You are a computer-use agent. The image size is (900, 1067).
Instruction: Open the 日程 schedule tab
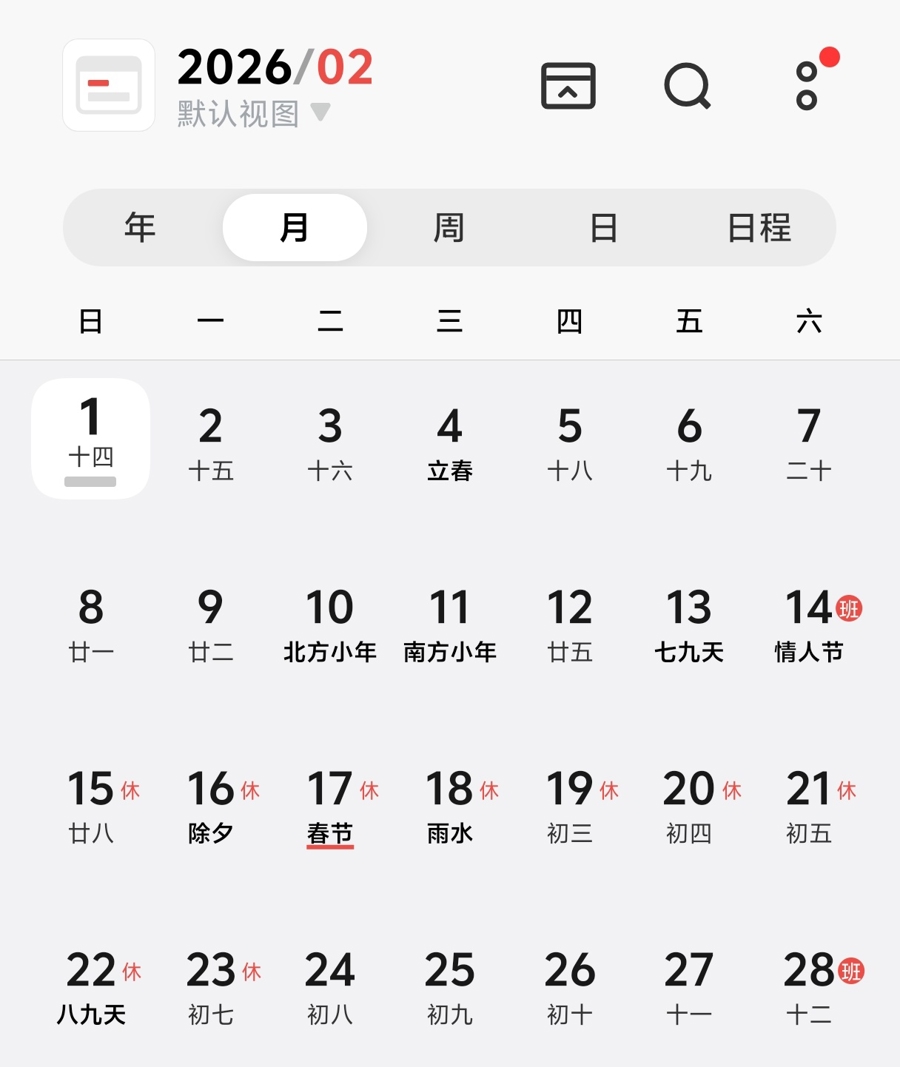pyautogui.click(x=759, y=228)
